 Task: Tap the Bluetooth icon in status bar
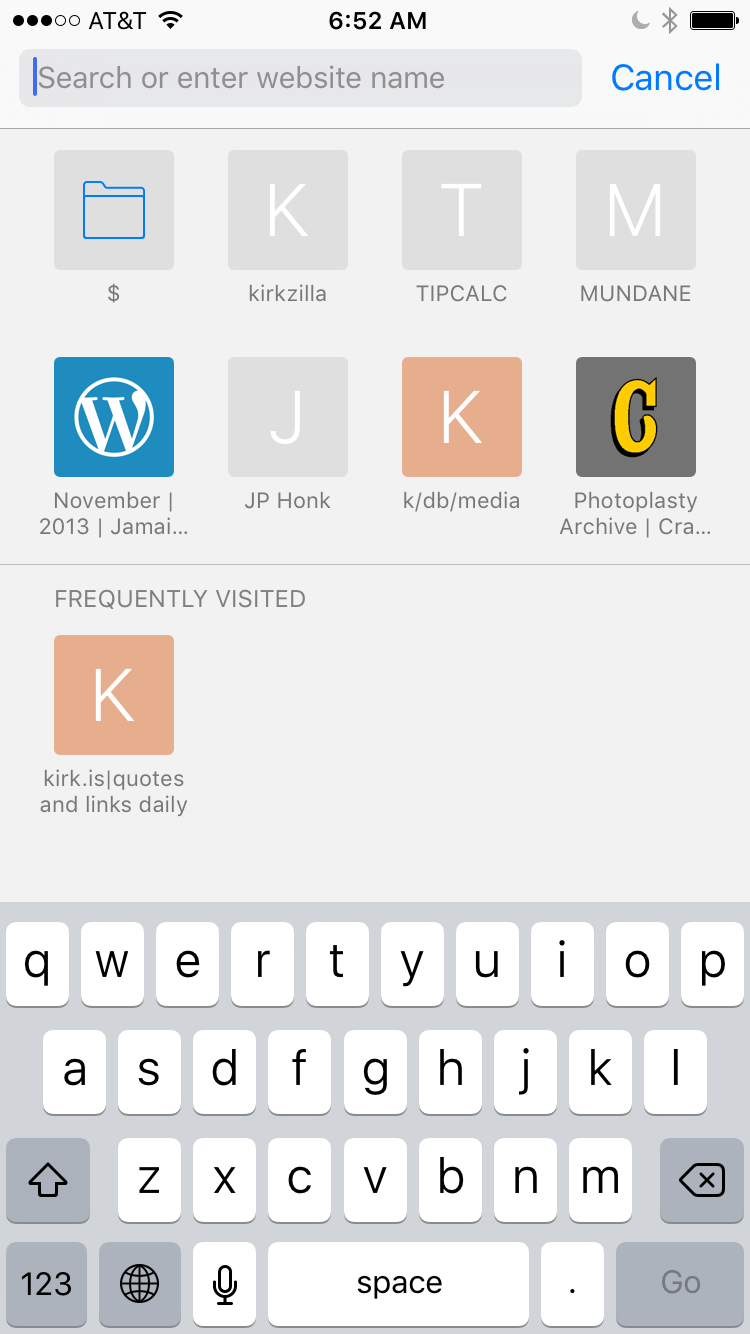pyautogui.click(x=671, y=17)
